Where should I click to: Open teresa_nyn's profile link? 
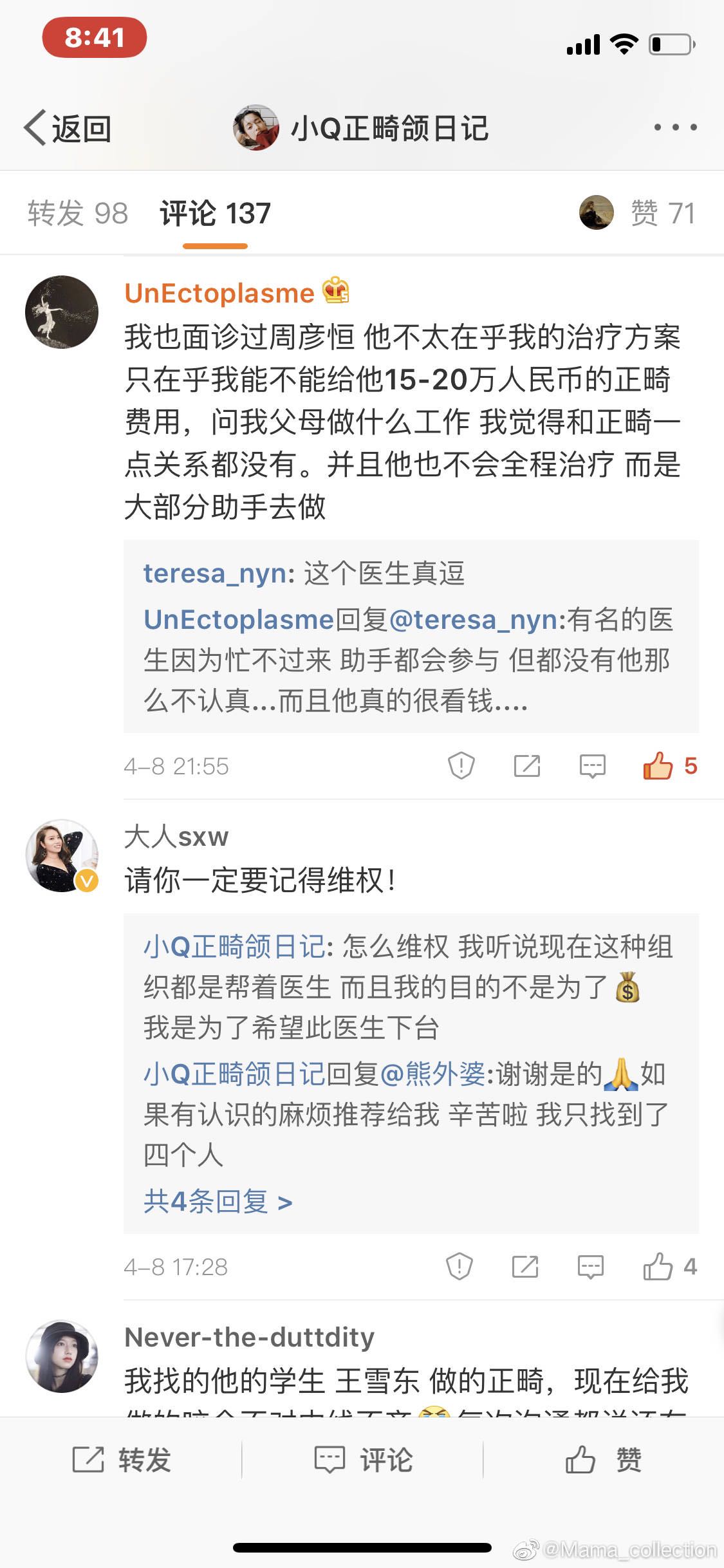(216, 573)
